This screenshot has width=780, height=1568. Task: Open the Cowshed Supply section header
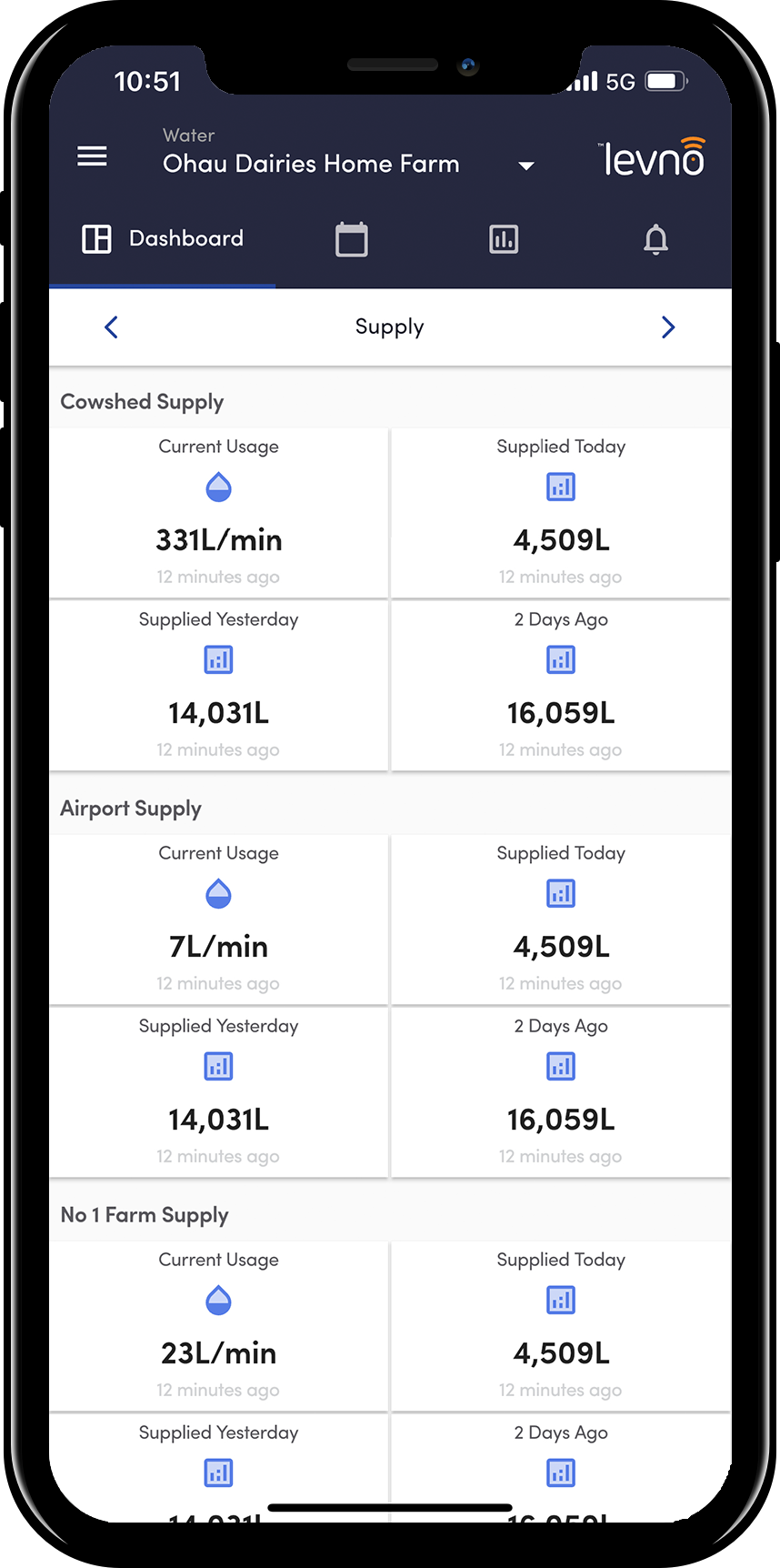pos(142,400)
